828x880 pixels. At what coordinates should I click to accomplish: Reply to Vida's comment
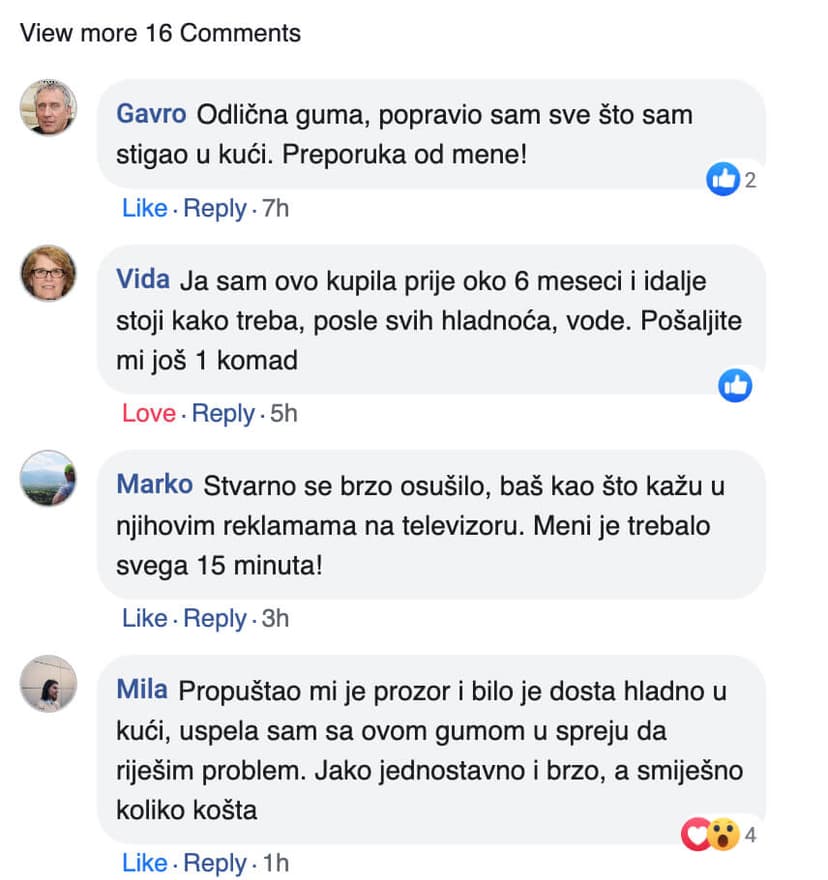[223, 413]
